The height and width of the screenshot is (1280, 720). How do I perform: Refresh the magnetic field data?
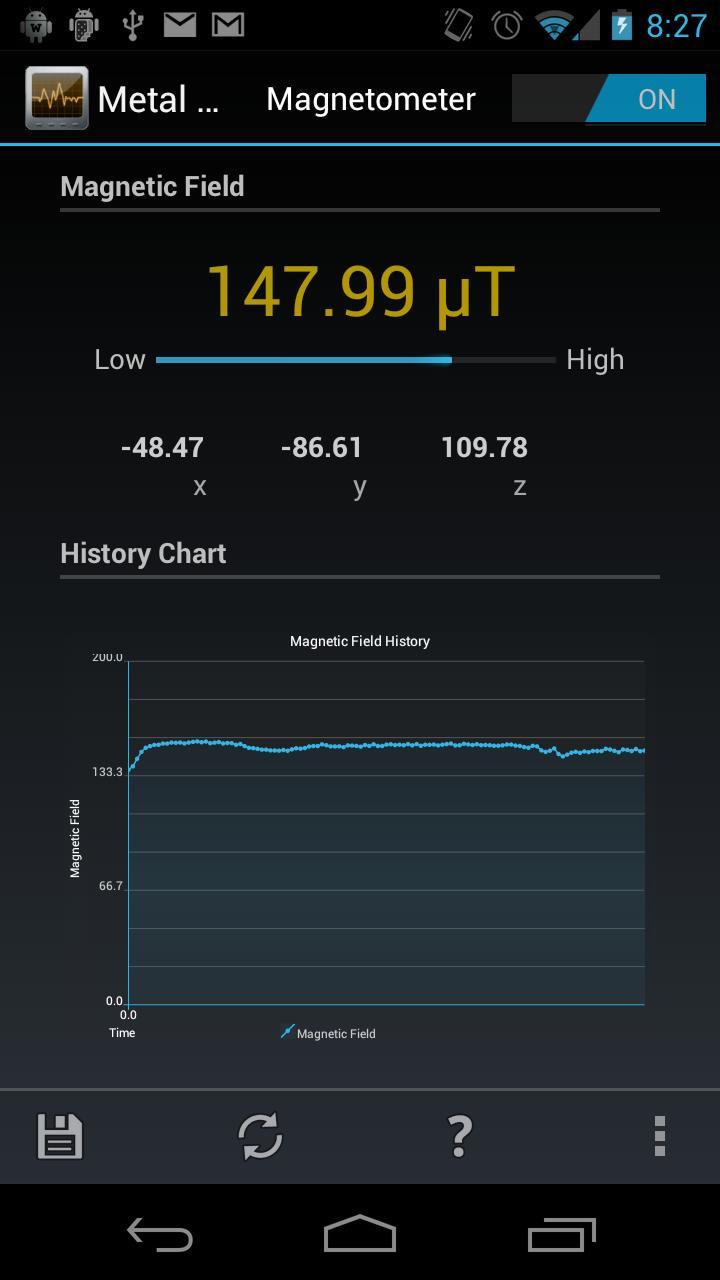pos(260,1137)
